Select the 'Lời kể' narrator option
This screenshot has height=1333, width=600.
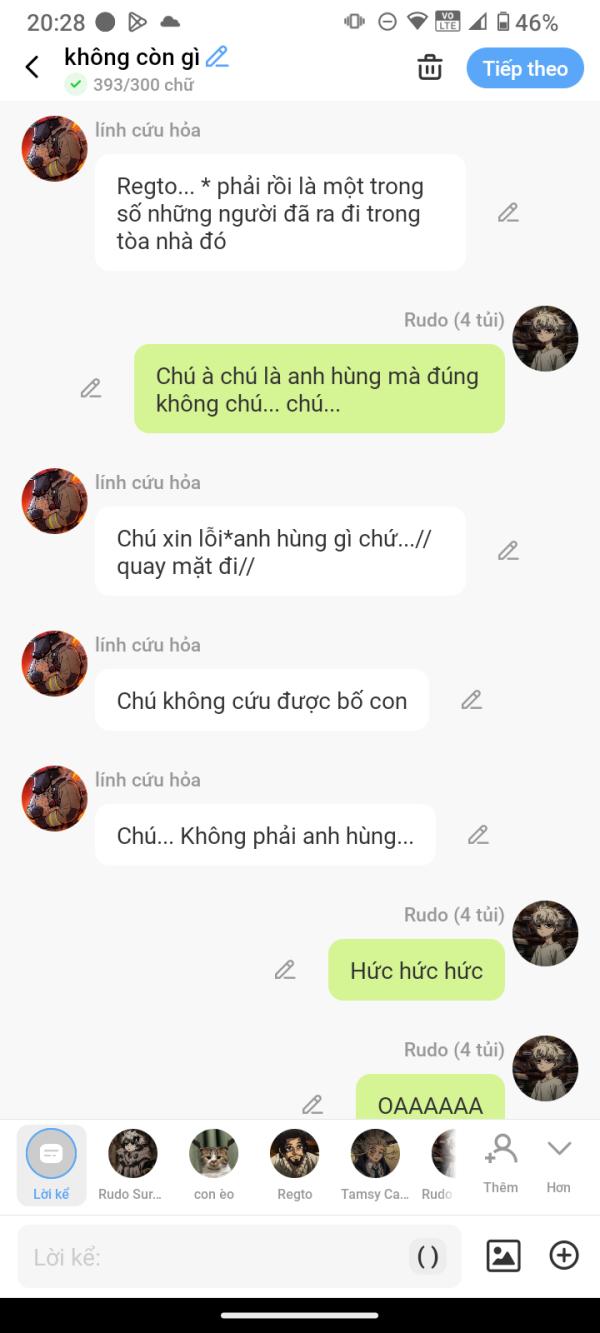tap(51, 1164)
